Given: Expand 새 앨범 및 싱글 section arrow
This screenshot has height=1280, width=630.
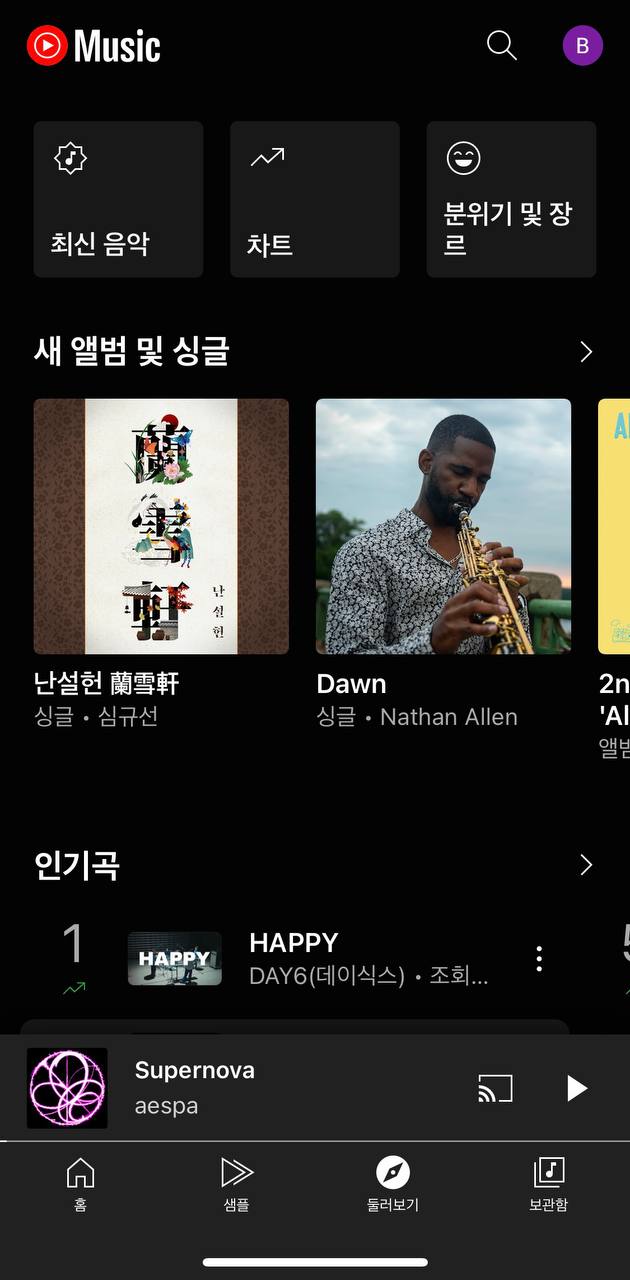Looking at the screenshot, I should tap(586, 352).
